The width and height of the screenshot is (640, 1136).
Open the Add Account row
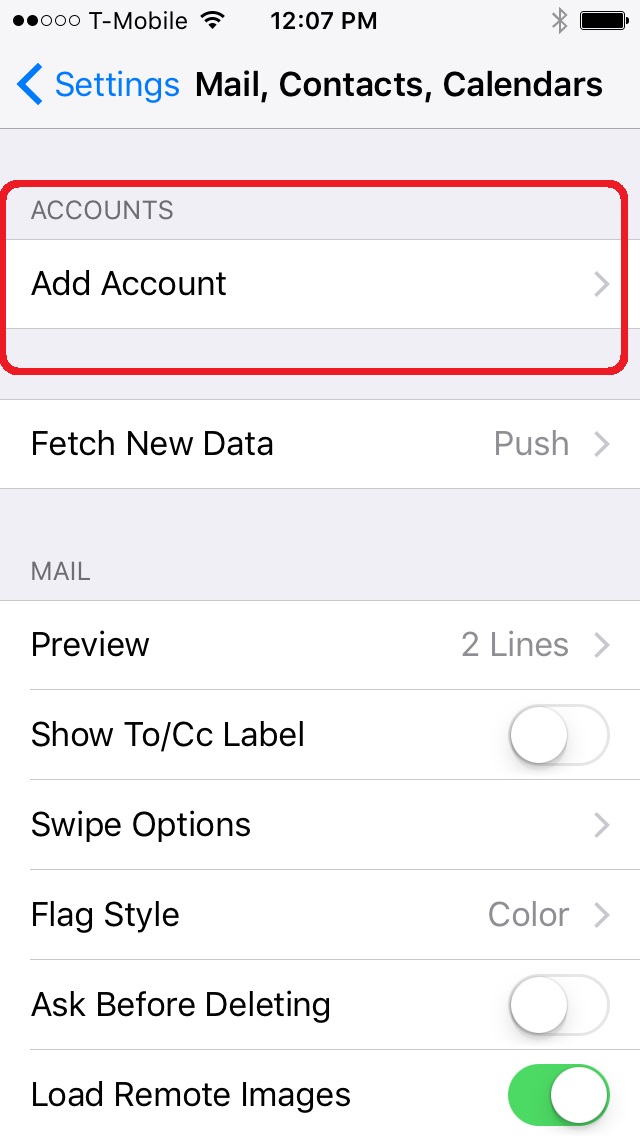tap(320, 284)
